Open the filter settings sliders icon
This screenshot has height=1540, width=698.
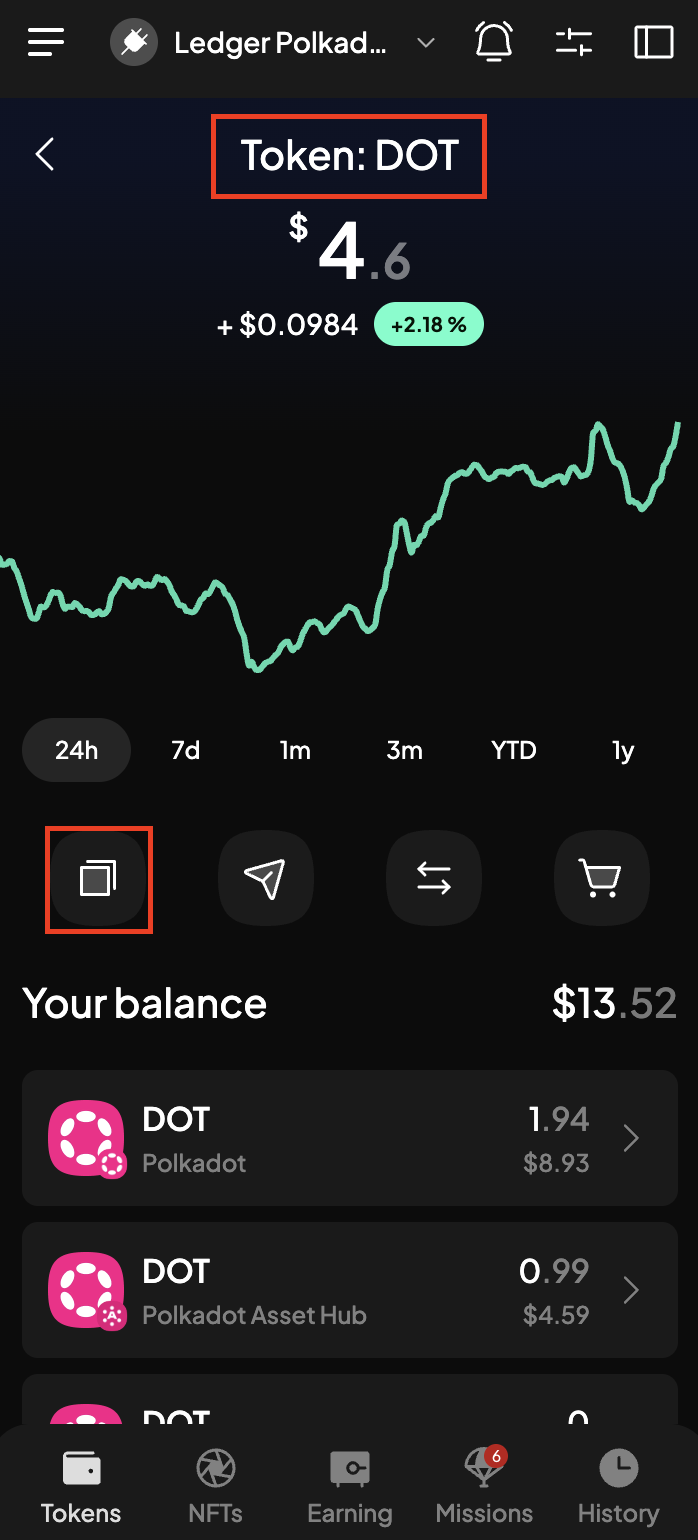(x=574, y=42)
